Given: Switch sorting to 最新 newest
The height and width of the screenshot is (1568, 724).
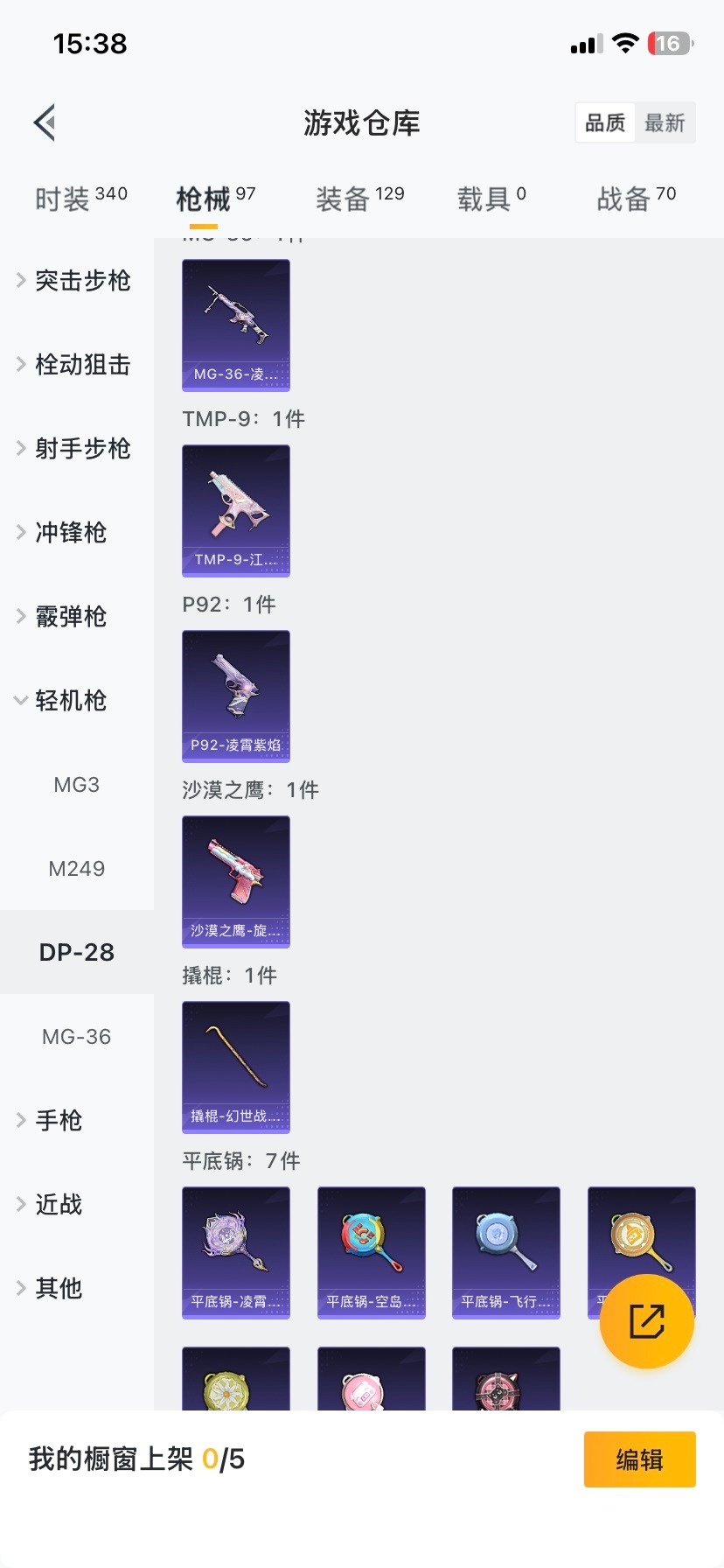Looking at the screenshot, I should coord(665,122).
